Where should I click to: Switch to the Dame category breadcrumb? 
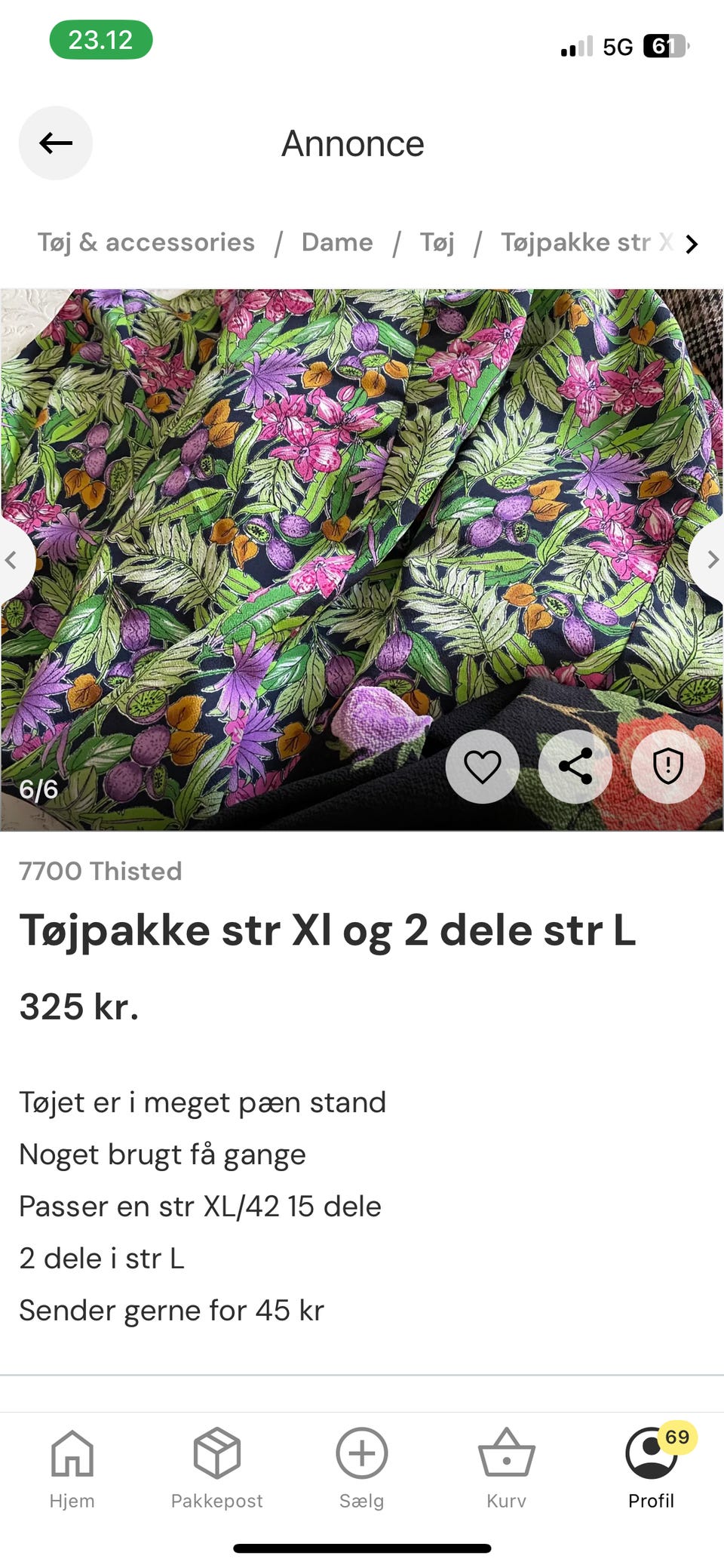337,242
